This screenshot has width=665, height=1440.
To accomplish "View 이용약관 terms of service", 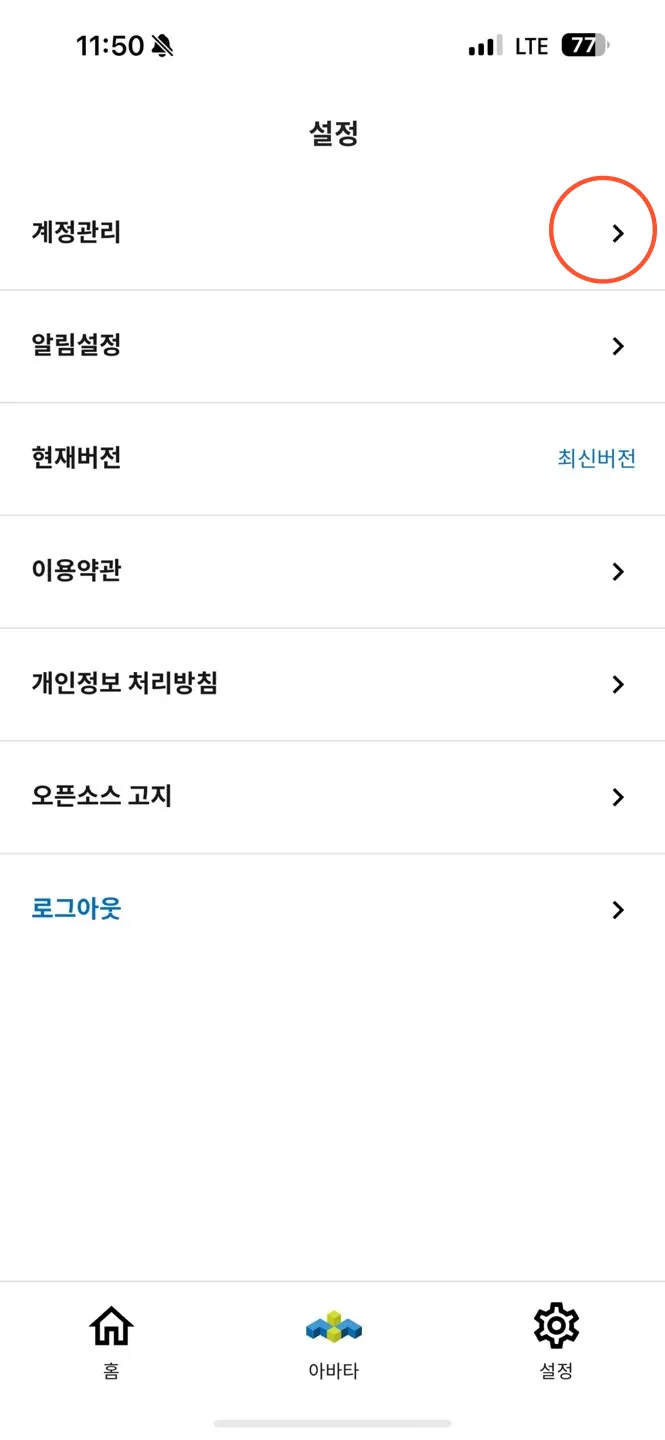I will 332,571.
